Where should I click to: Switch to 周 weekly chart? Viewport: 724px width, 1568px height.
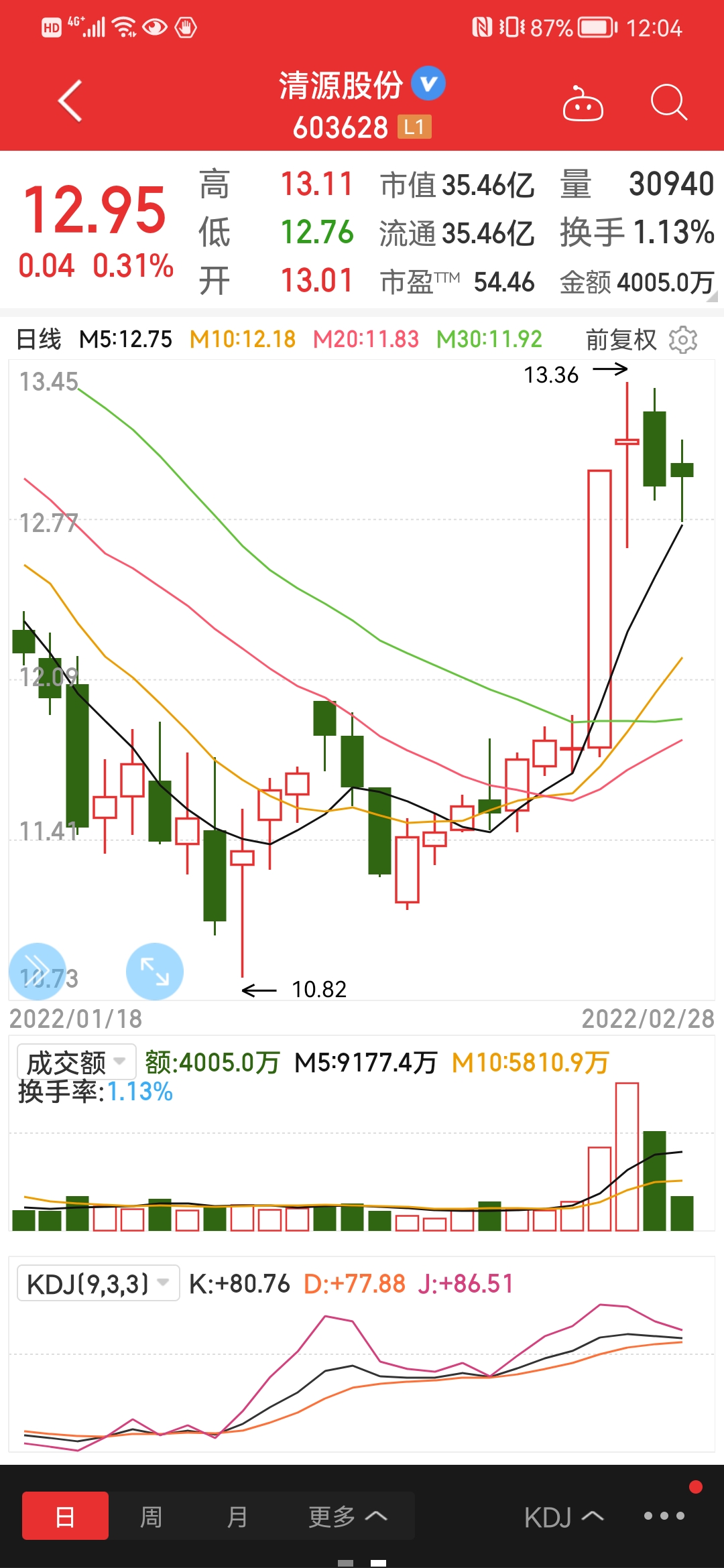(x=151, y=1516)
